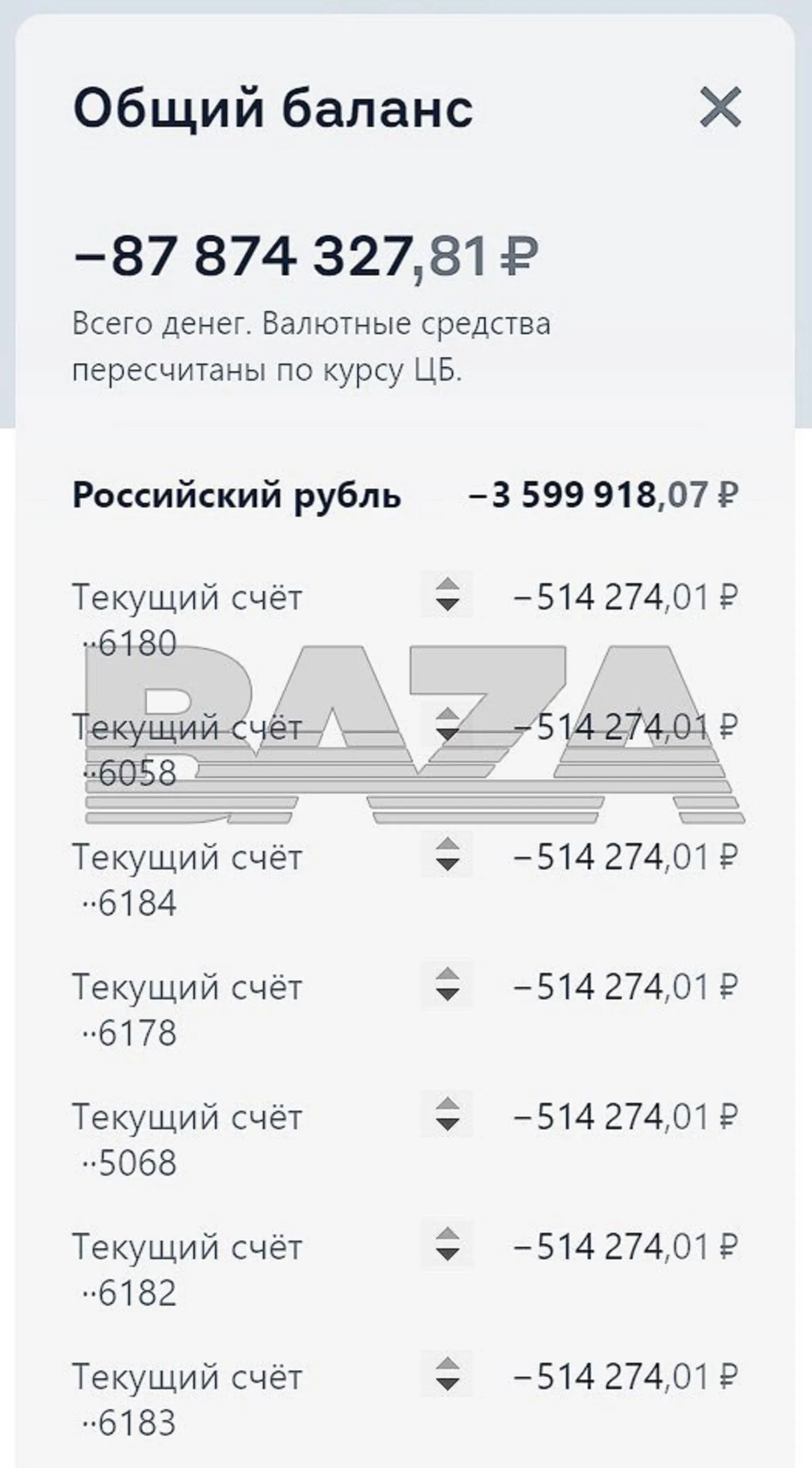
Task: Tap reorder arrows for account ··6180
Action: pos(448,595)
